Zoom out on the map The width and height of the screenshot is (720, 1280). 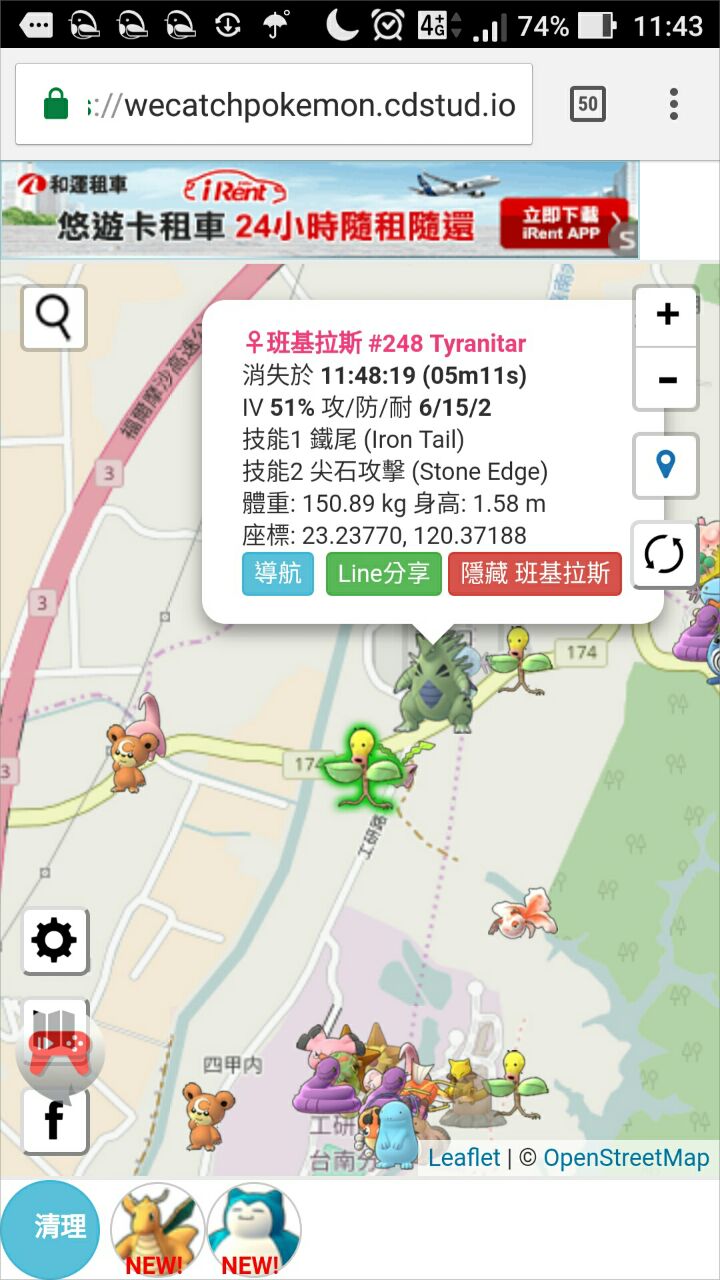pyautogui.click(x=666, y=380)
